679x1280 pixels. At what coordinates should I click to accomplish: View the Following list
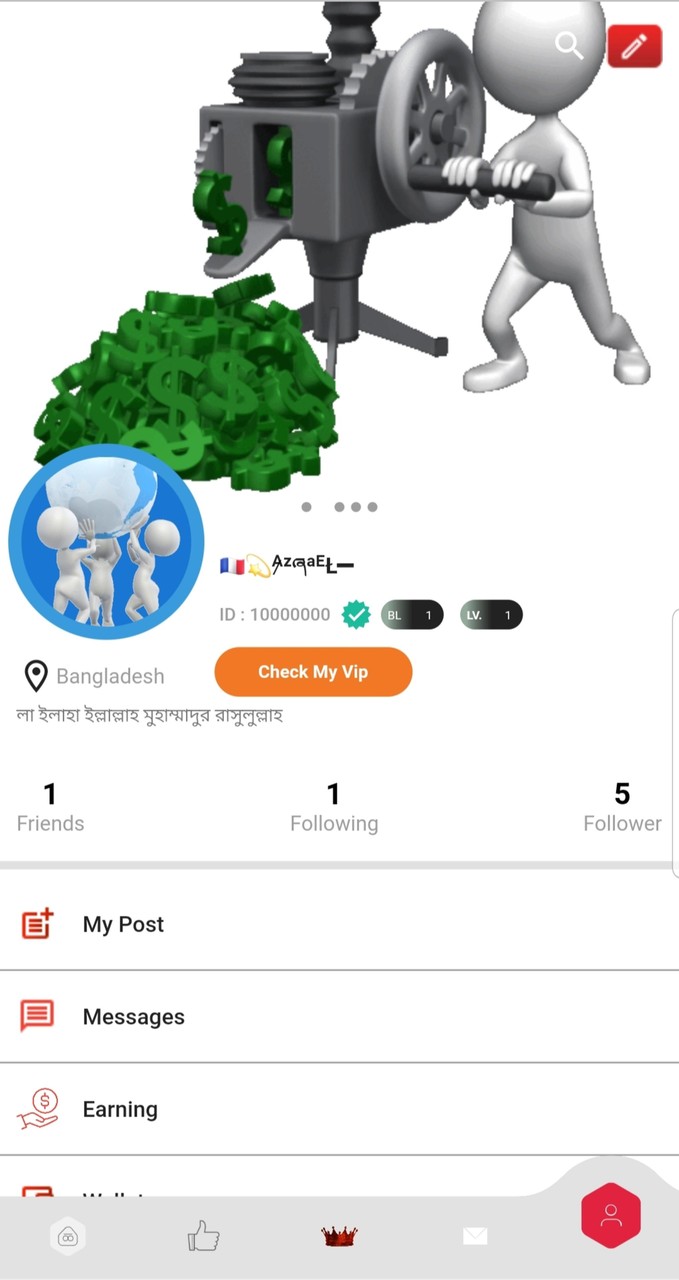tap(334, 807)
